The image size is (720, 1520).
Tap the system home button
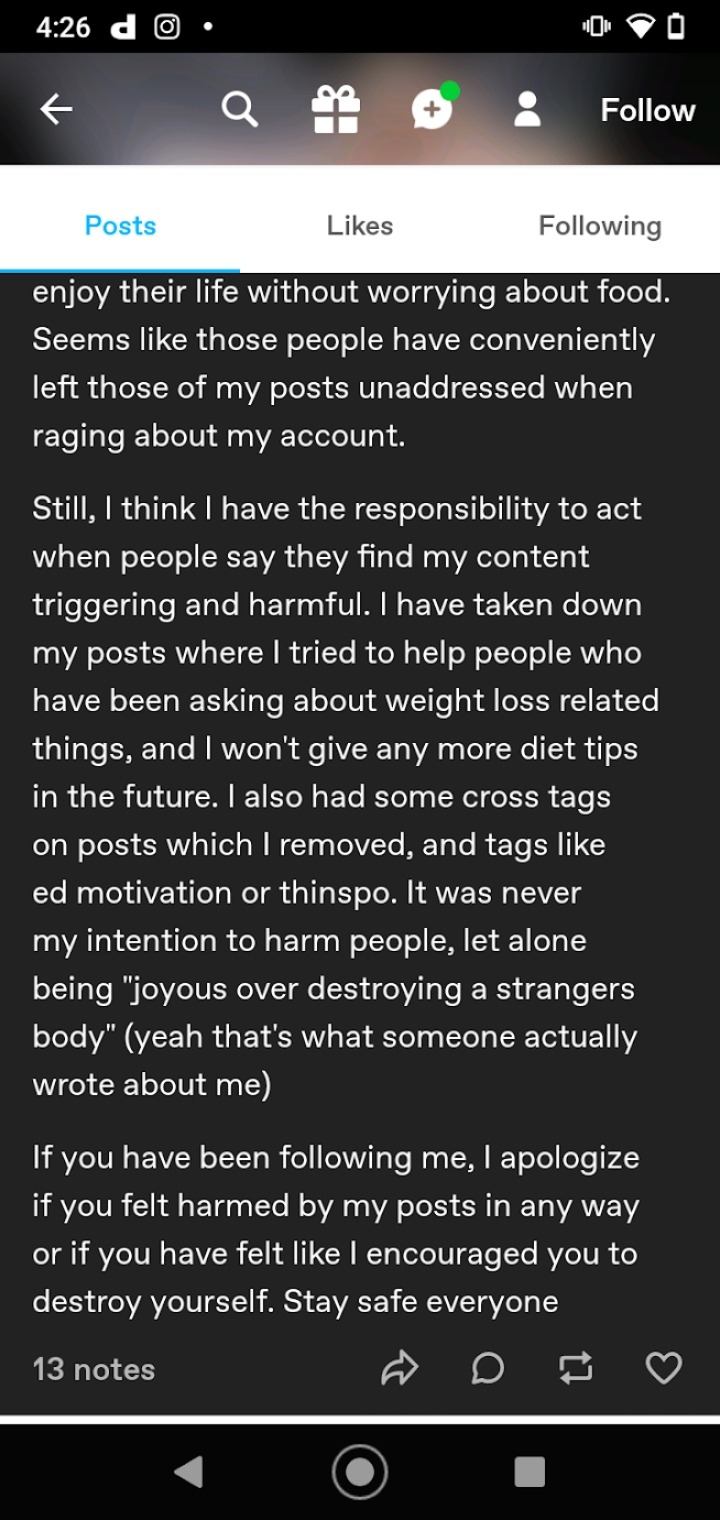tap(359, 1472)
